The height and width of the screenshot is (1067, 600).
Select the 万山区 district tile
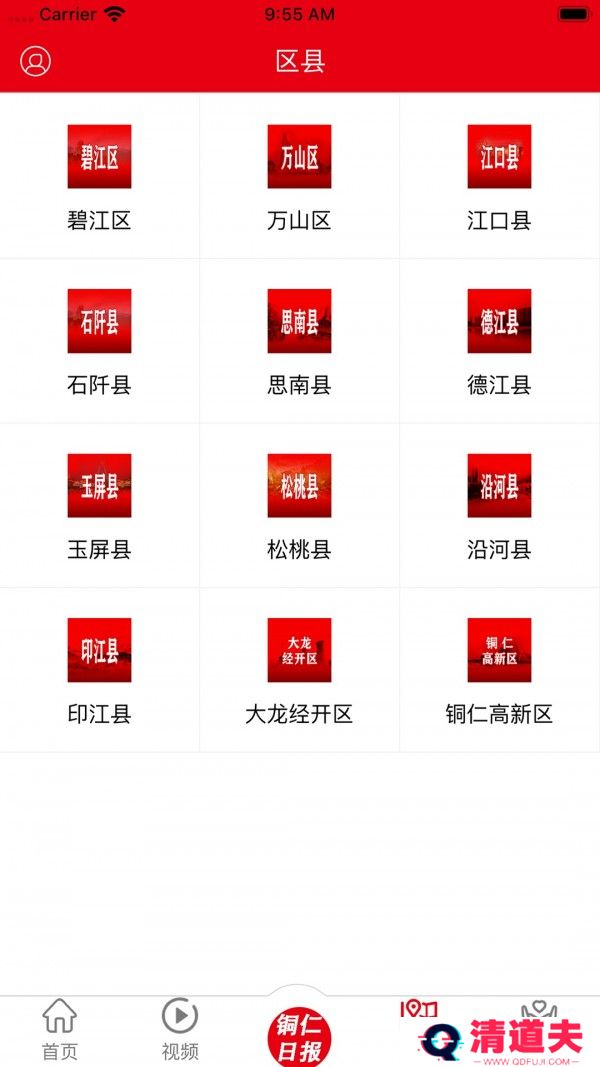coord(299,176)
